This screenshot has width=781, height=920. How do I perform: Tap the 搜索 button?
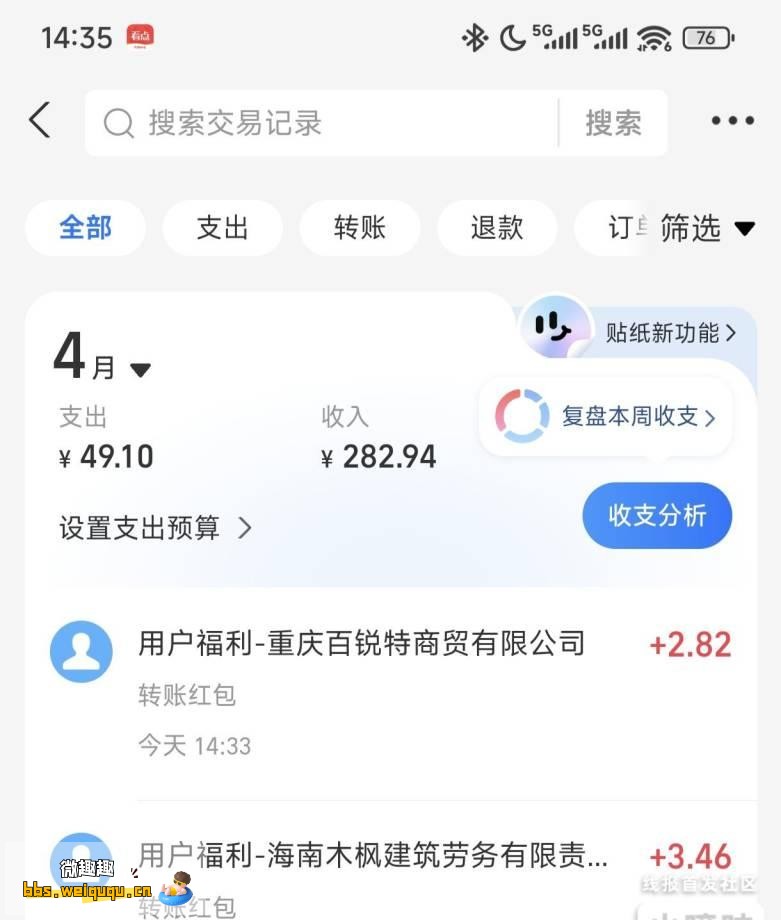(613, 123)
